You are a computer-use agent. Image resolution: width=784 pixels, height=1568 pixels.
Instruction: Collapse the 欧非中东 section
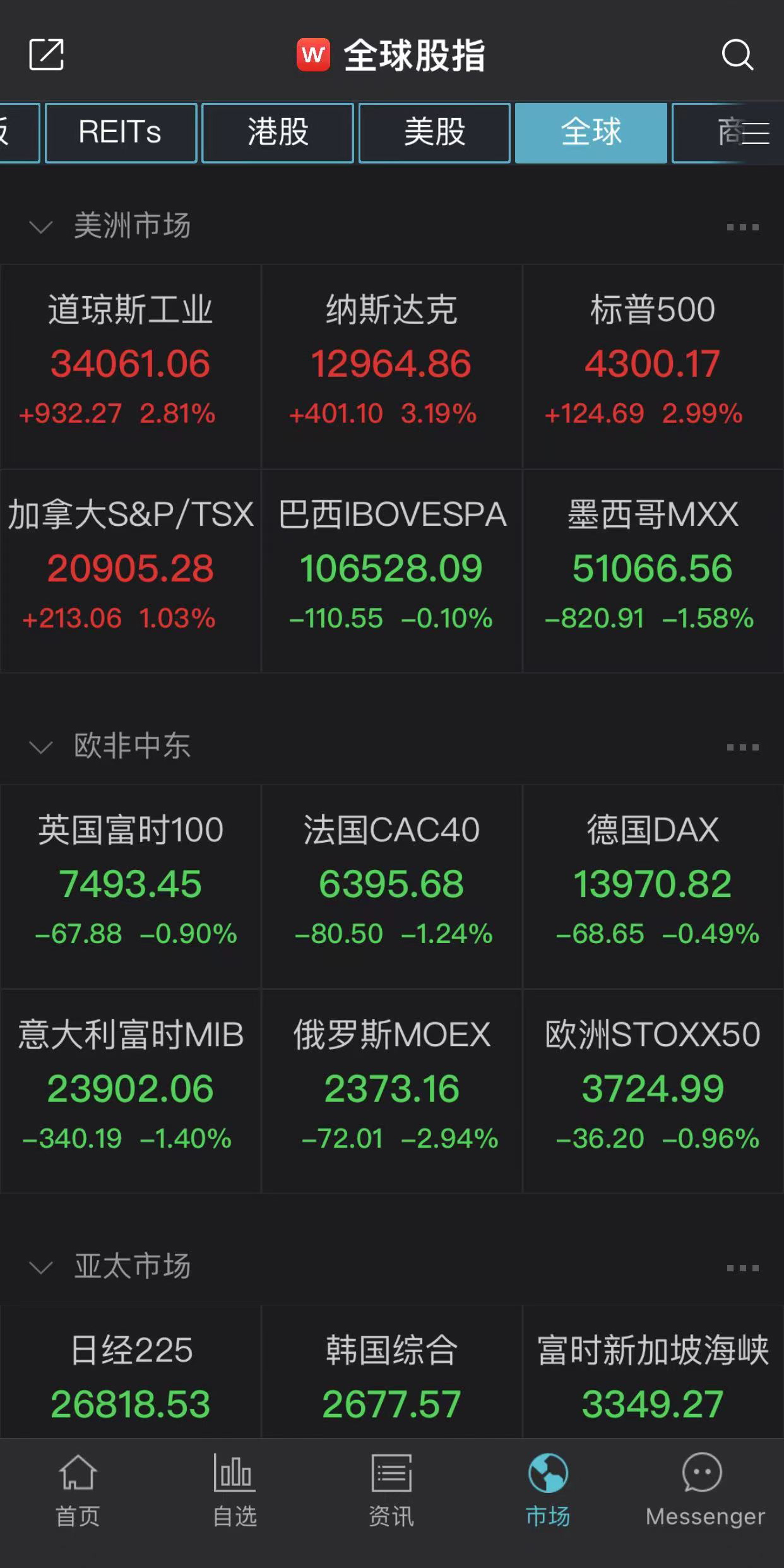[42, 747]
